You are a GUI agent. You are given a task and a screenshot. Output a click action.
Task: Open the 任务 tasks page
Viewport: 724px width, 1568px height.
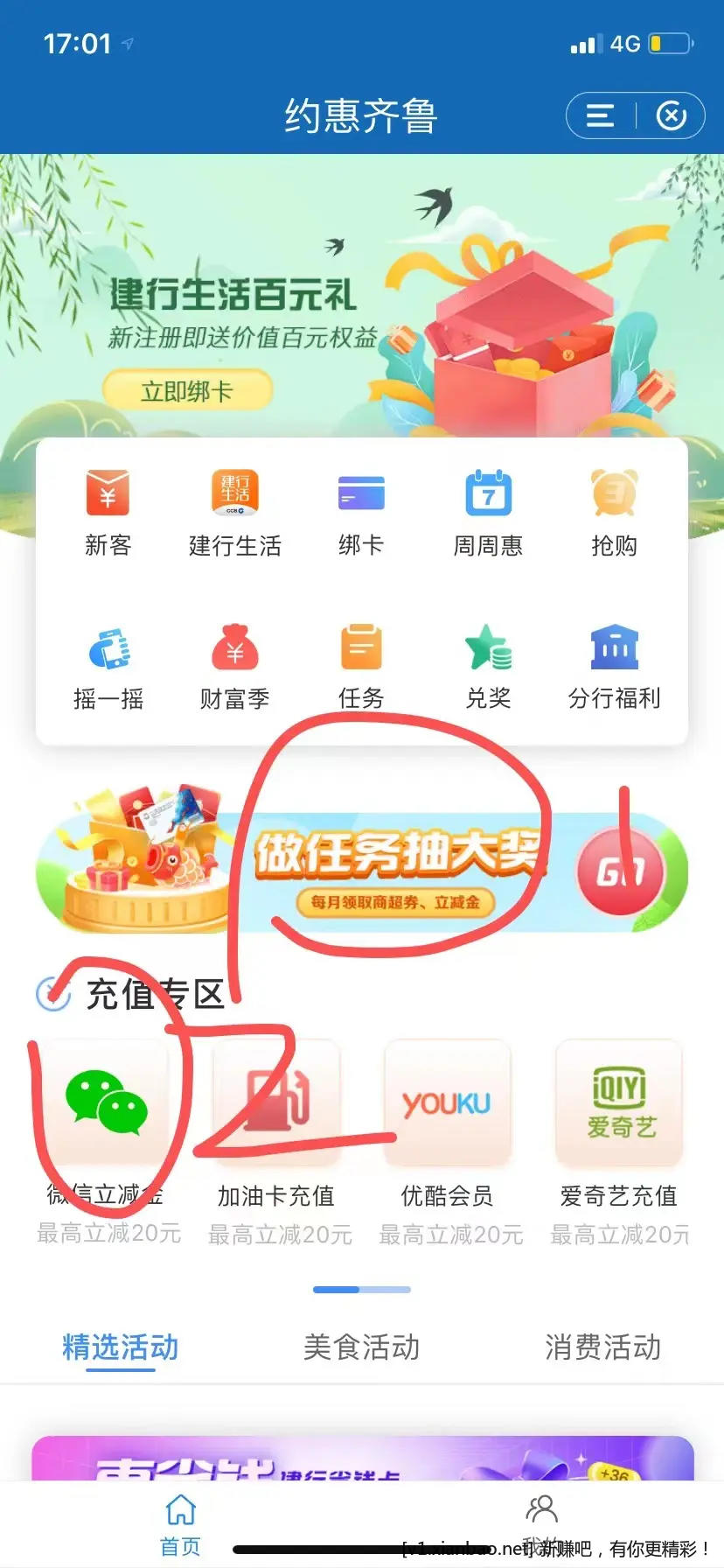click(361, 665)
